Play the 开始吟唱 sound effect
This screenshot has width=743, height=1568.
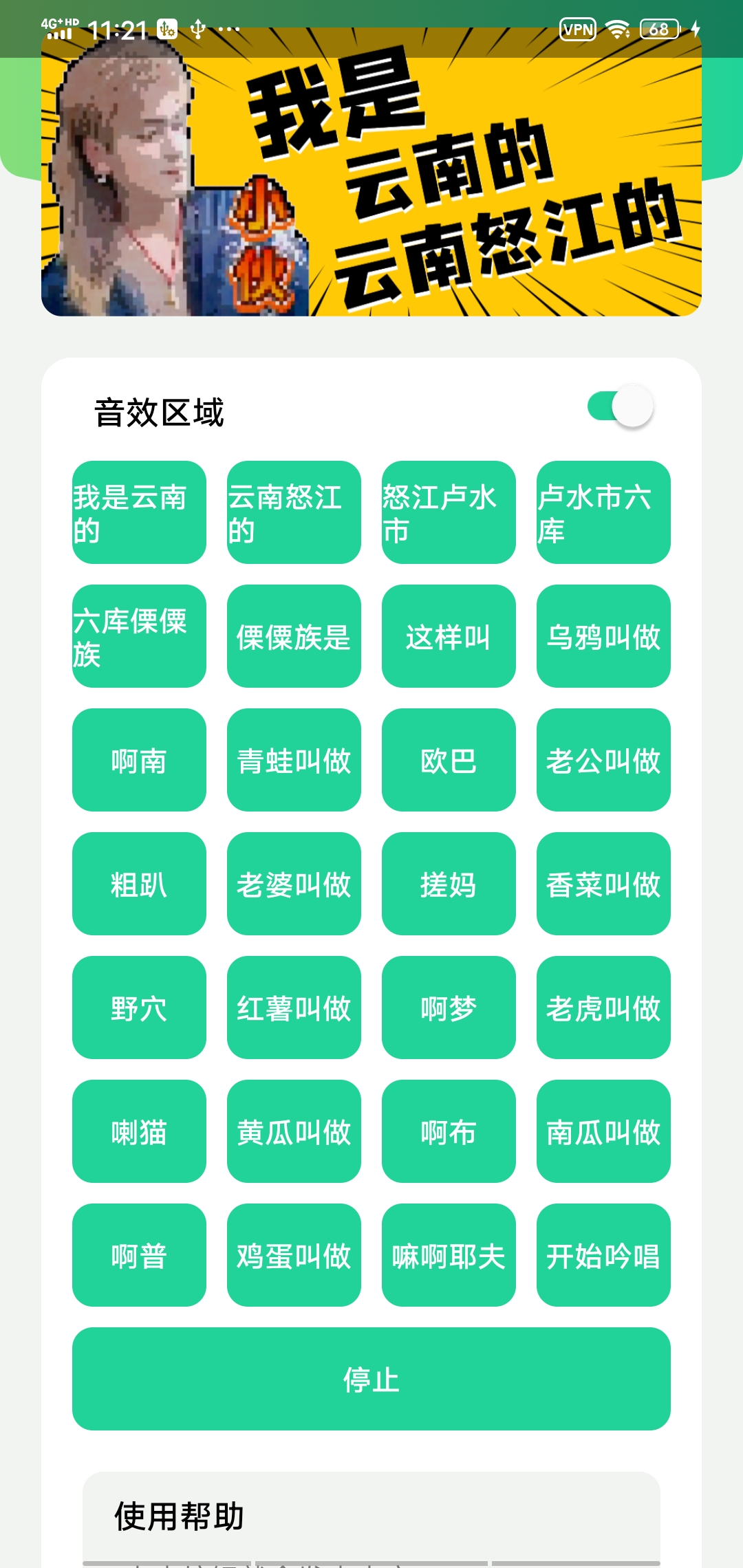[603, 1256]
